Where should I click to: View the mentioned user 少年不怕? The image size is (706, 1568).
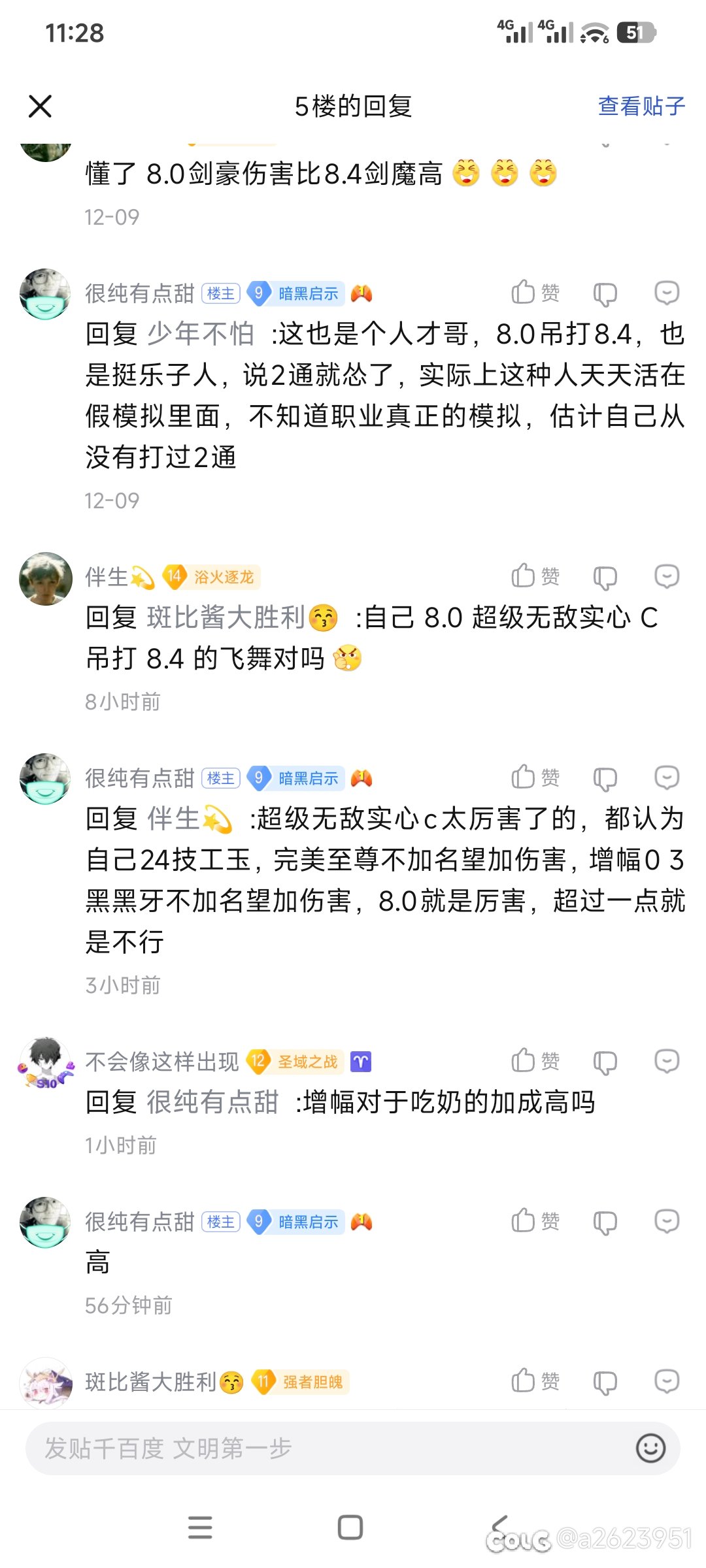(x=200, y=334)
